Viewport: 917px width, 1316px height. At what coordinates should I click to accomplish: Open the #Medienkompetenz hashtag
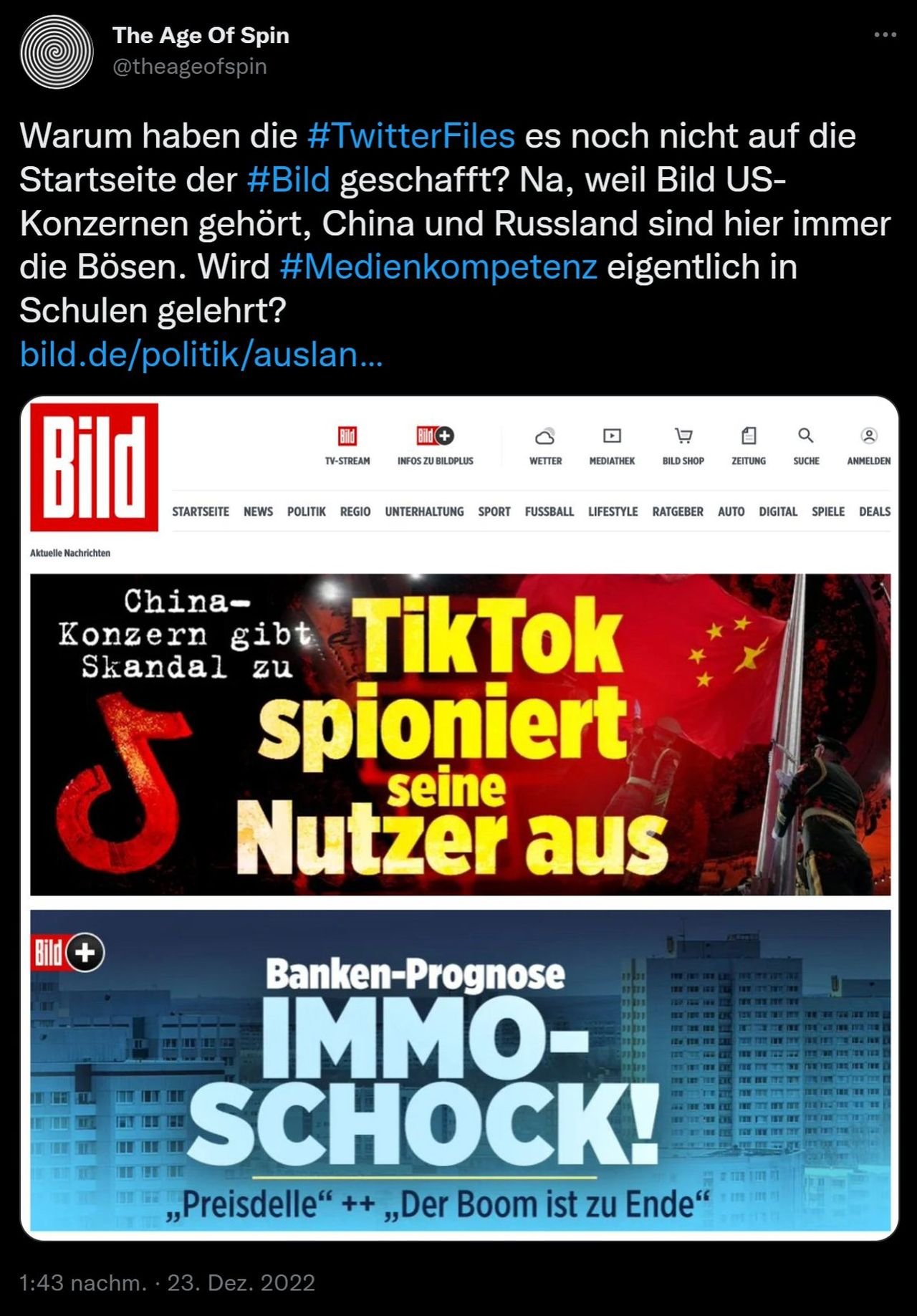[438, 267]
